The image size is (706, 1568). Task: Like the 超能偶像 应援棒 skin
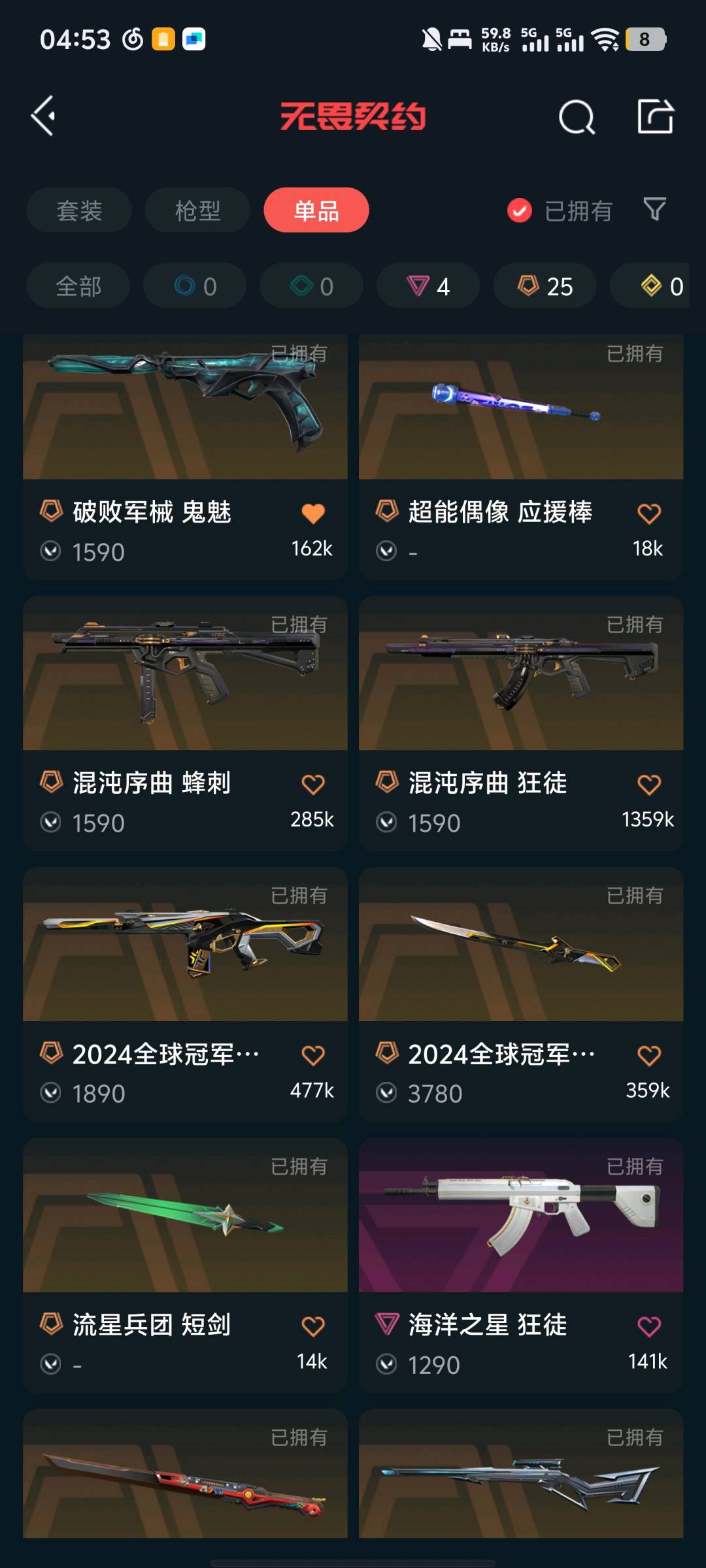pos(648,514)
